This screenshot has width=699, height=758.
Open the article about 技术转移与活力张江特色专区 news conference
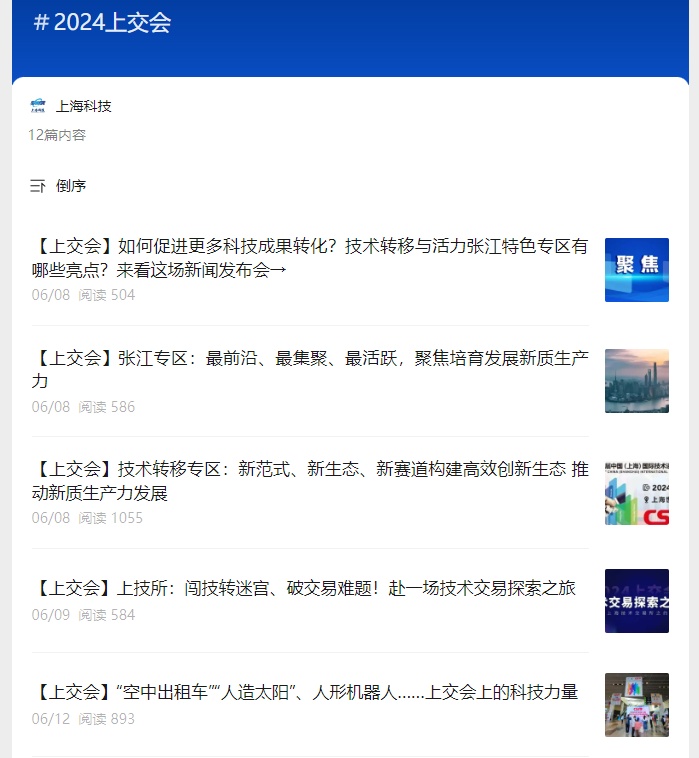pyautogui.click(x=310, y=258)
